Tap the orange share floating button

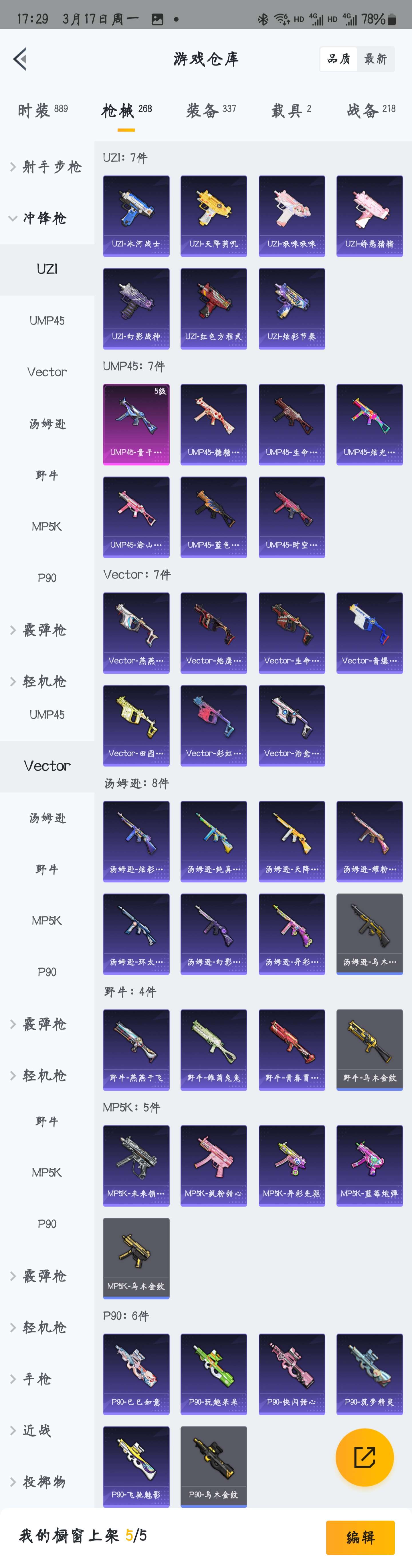[x=364, y=1457]
